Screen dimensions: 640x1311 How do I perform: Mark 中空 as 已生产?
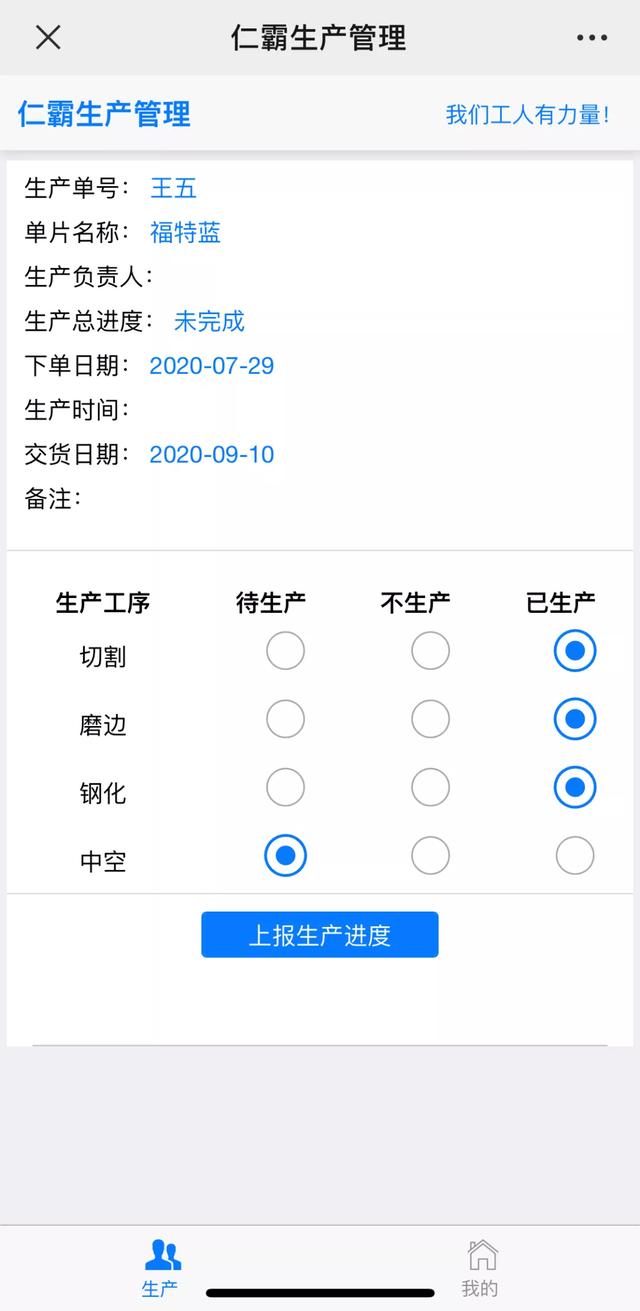[575, 856]
